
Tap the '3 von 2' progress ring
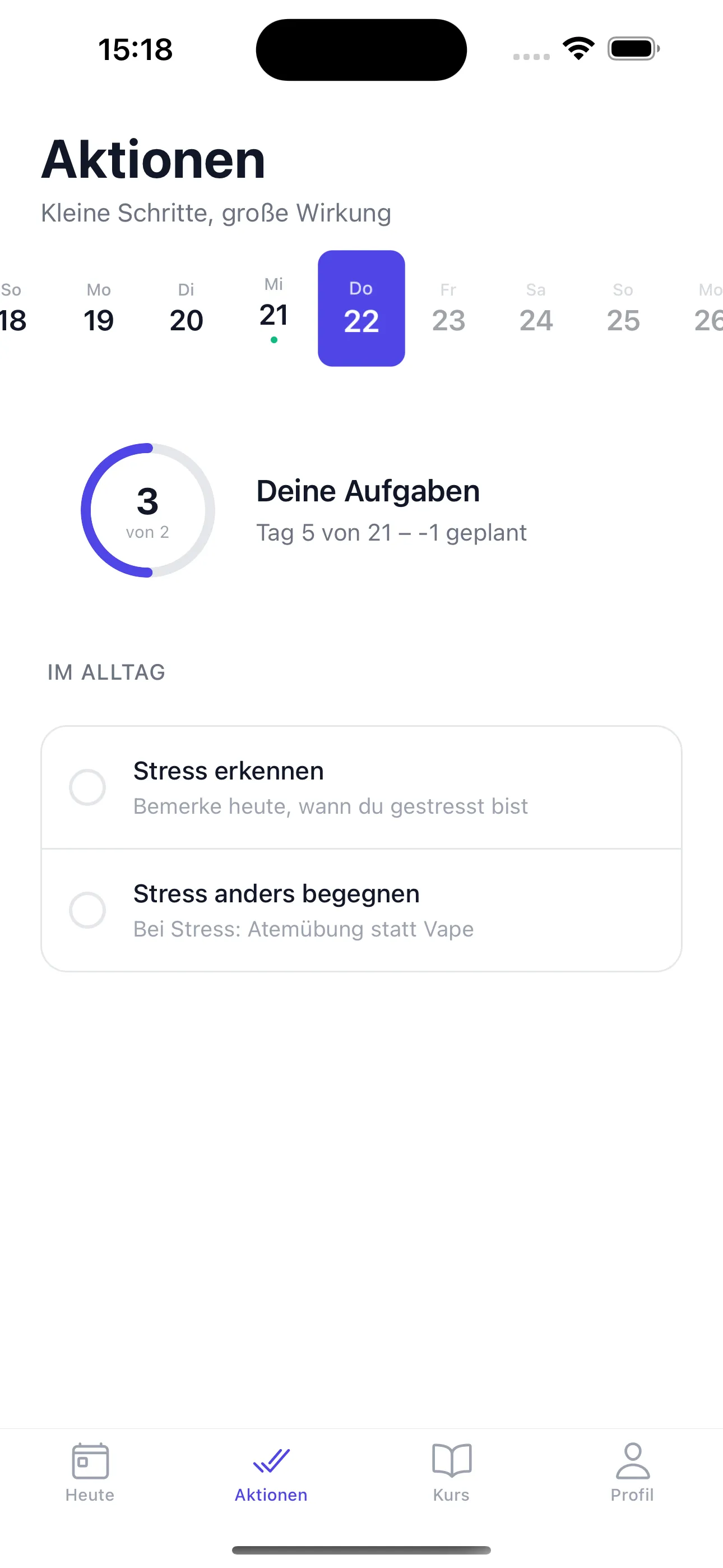(148, 511)
